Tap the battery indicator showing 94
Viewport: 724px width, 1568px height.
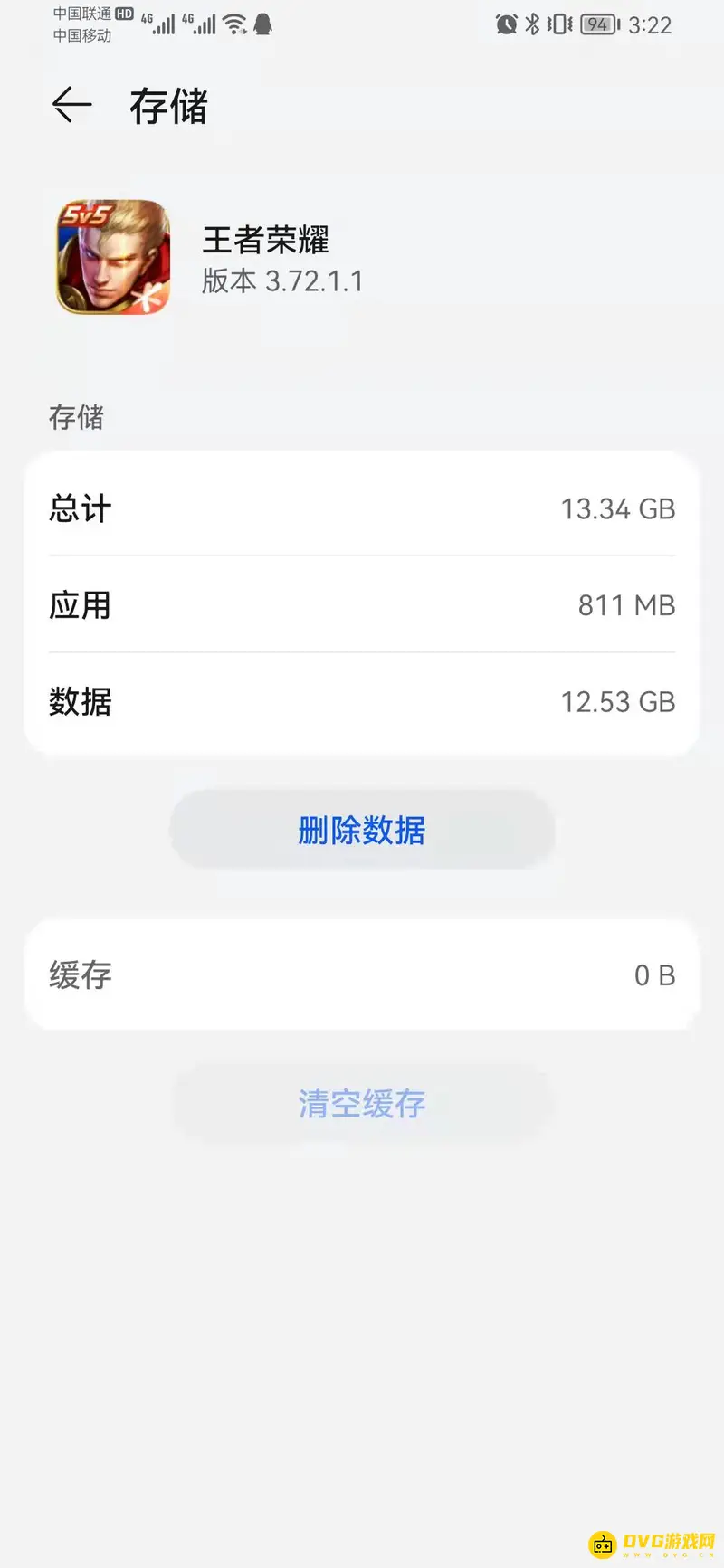coord(597,24)
